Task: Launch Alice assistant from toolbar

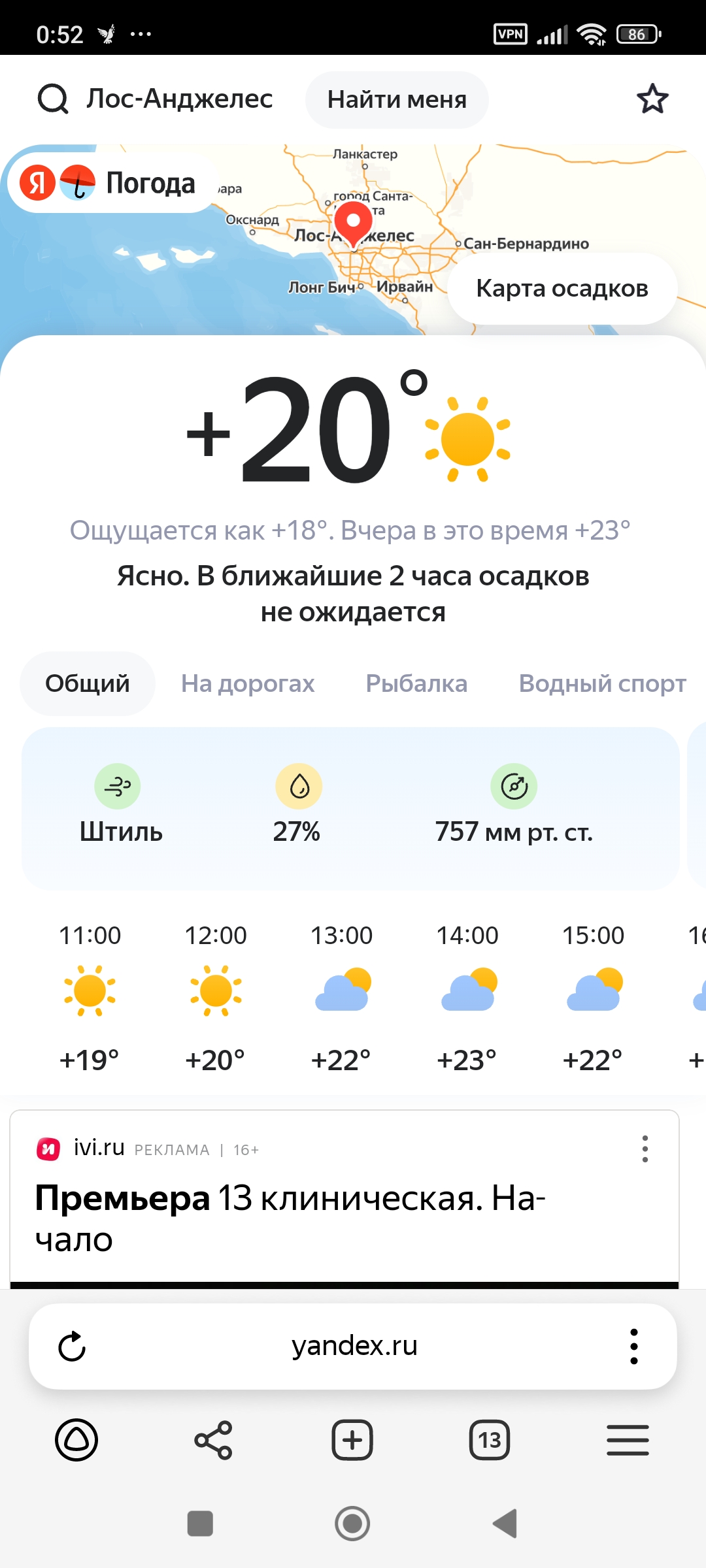Action: [x=76, y=1440]
